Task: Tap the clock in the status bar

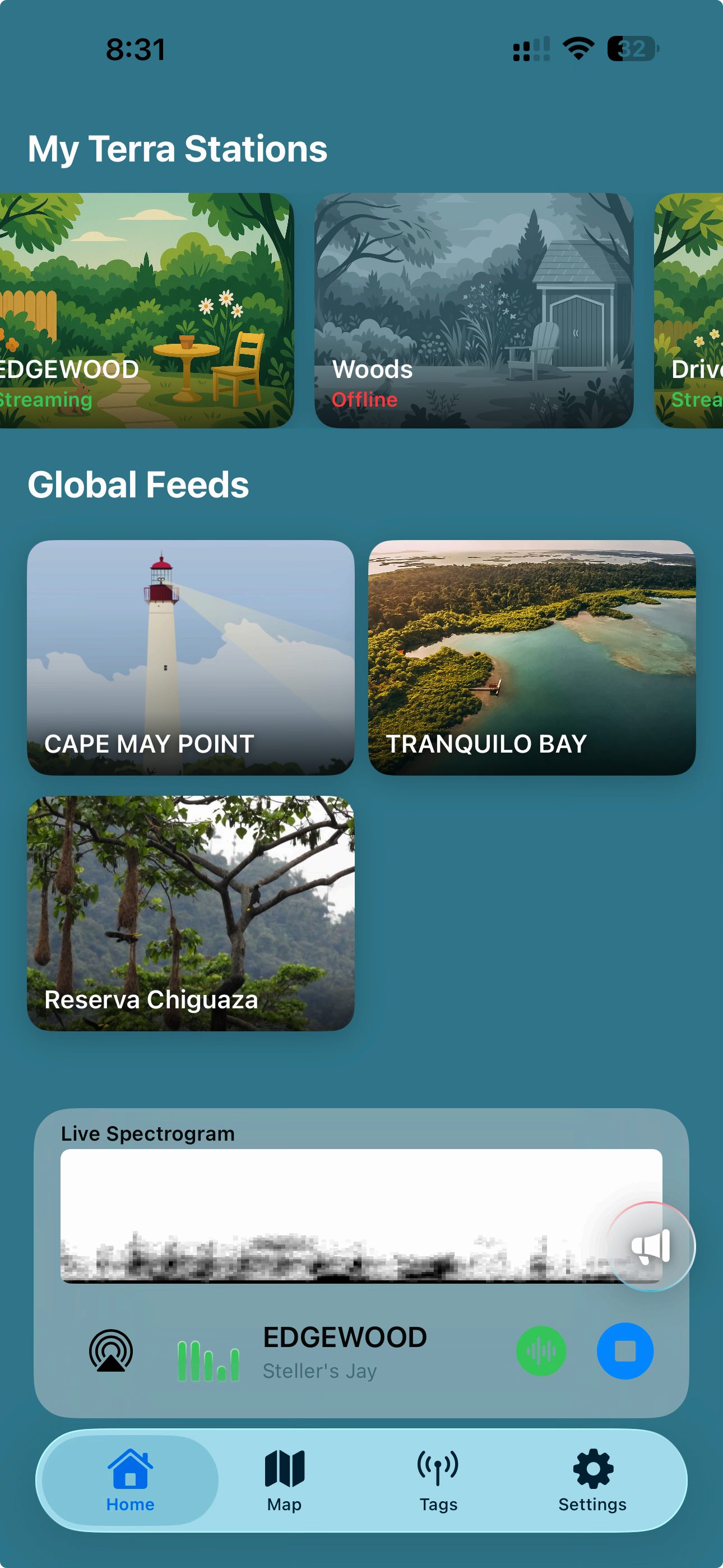Action: coord(135,49)
